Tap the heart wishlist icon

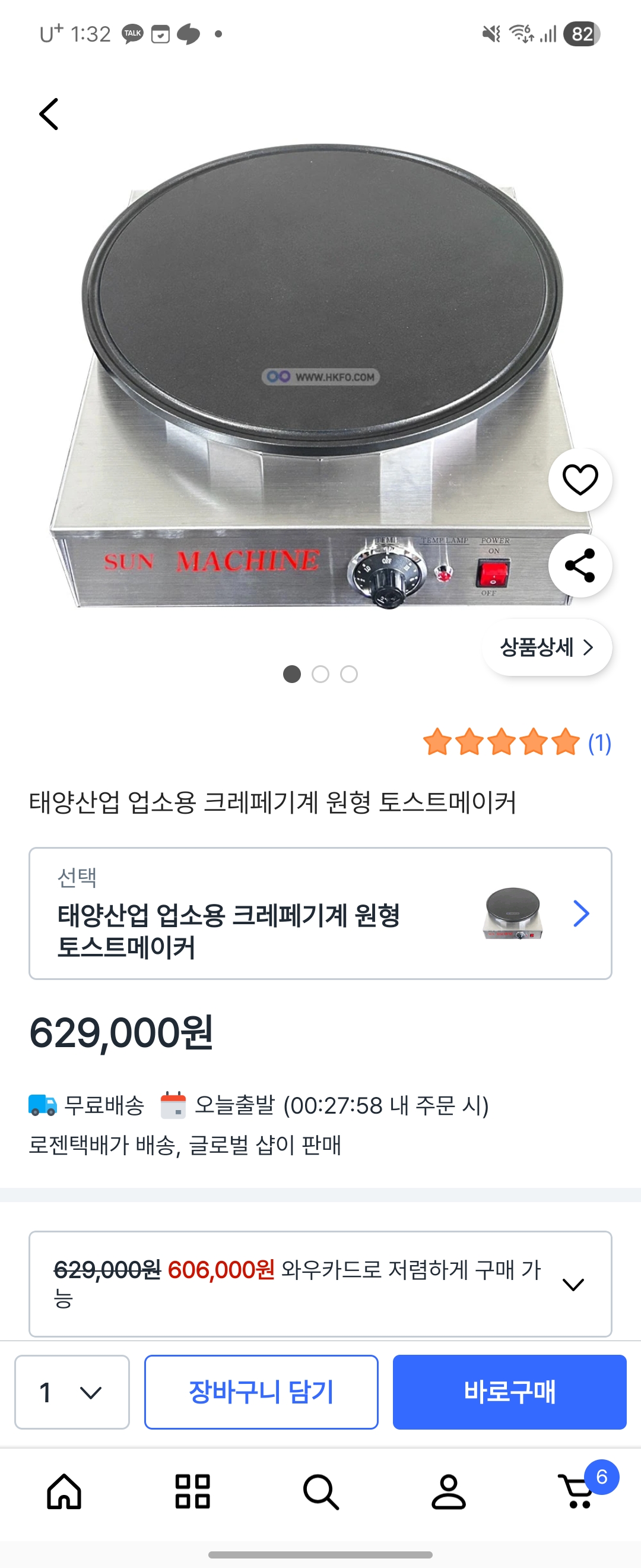coord(580,479)
